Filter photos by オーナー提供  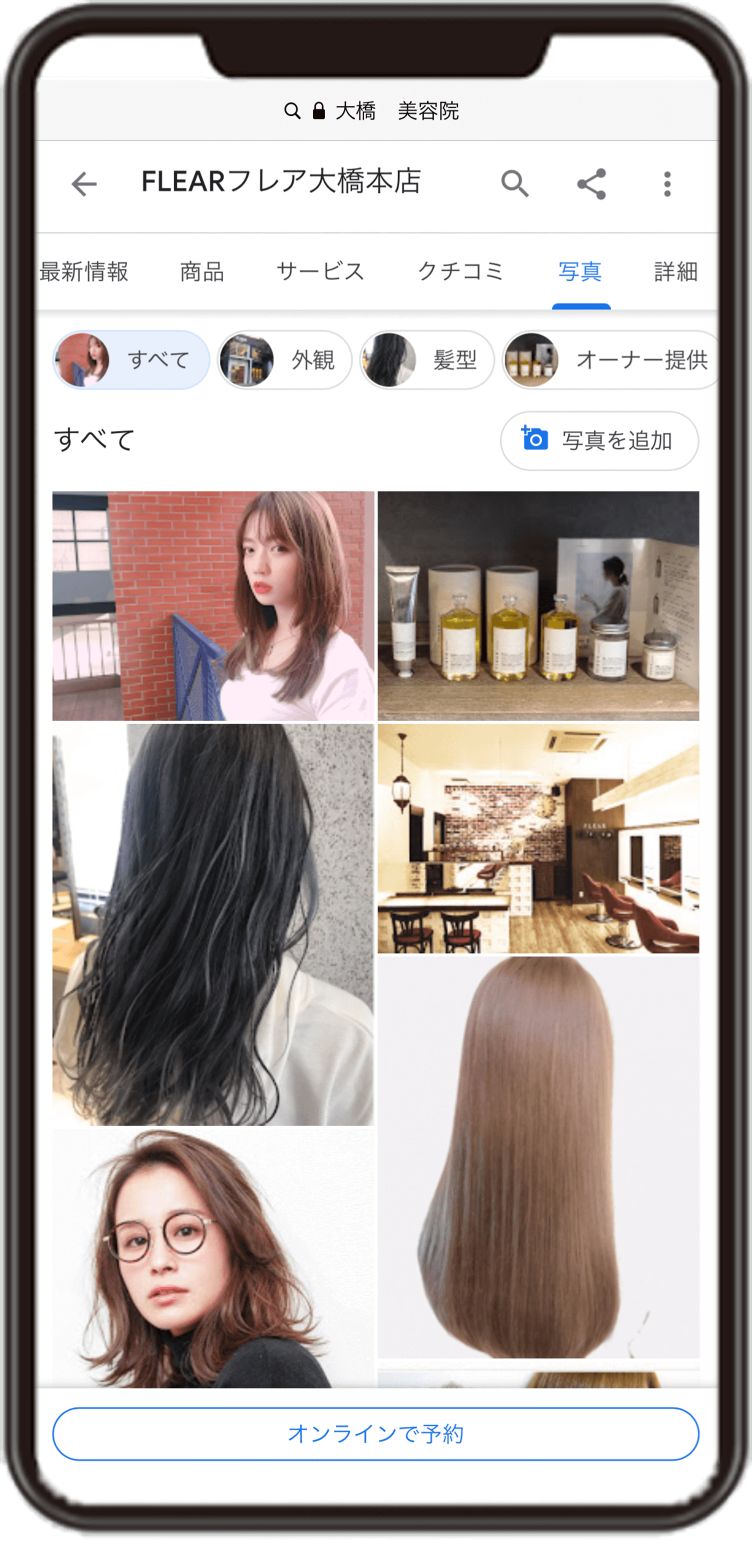610,360
